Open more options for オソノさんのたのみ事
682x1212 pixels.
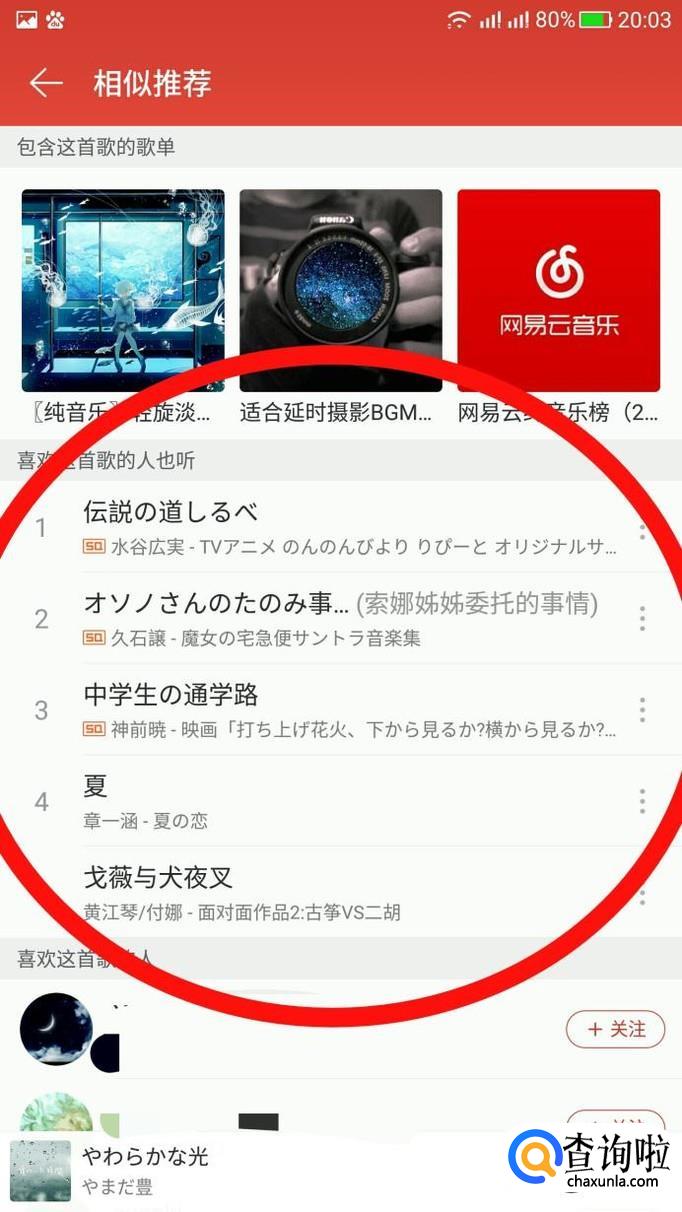click(642, 619)
